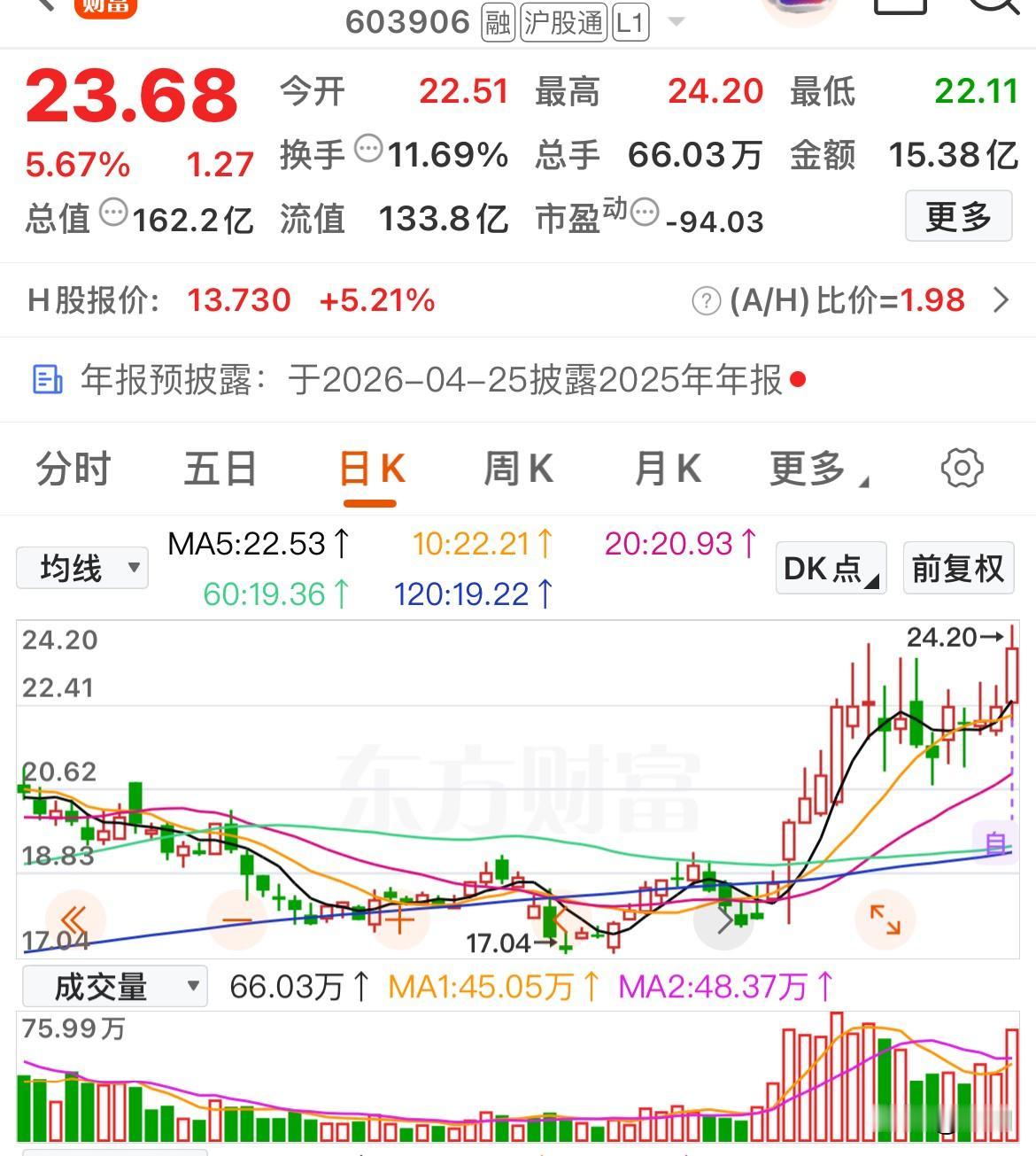The image size is (1036, 1156).
Task: Tap the document icon beside 年报预披露
Action: pyautogui.click(x=48, y=381)
